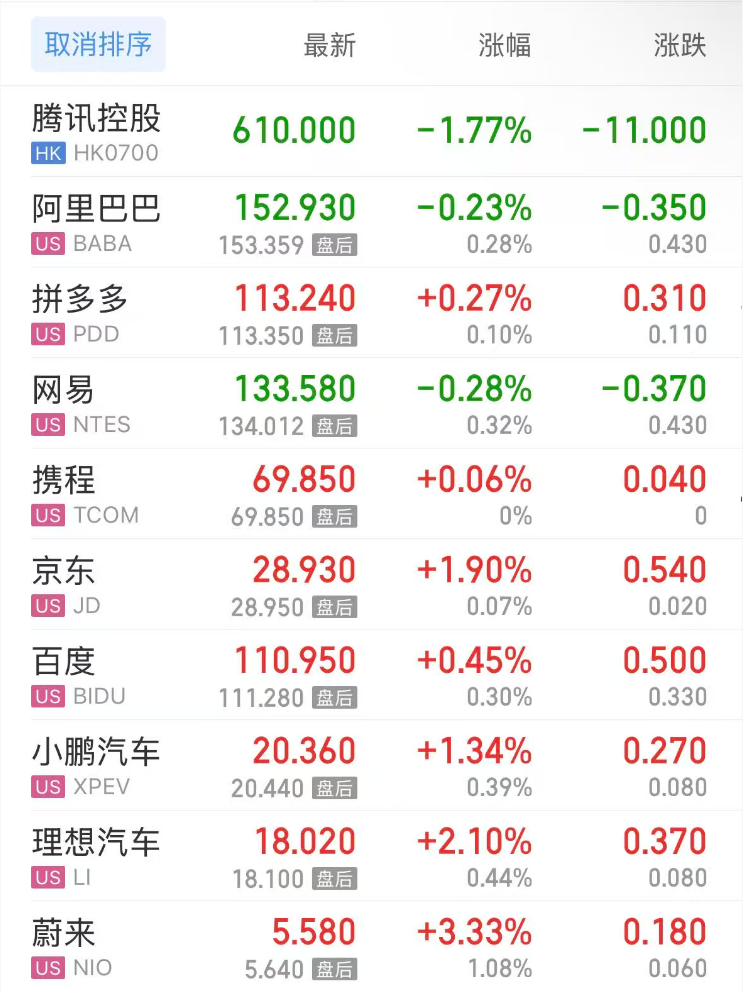The width and height of the screenshot is (743, 993).
Task: Sort stocks by 涨幅 column
Action: coord(504,46)
